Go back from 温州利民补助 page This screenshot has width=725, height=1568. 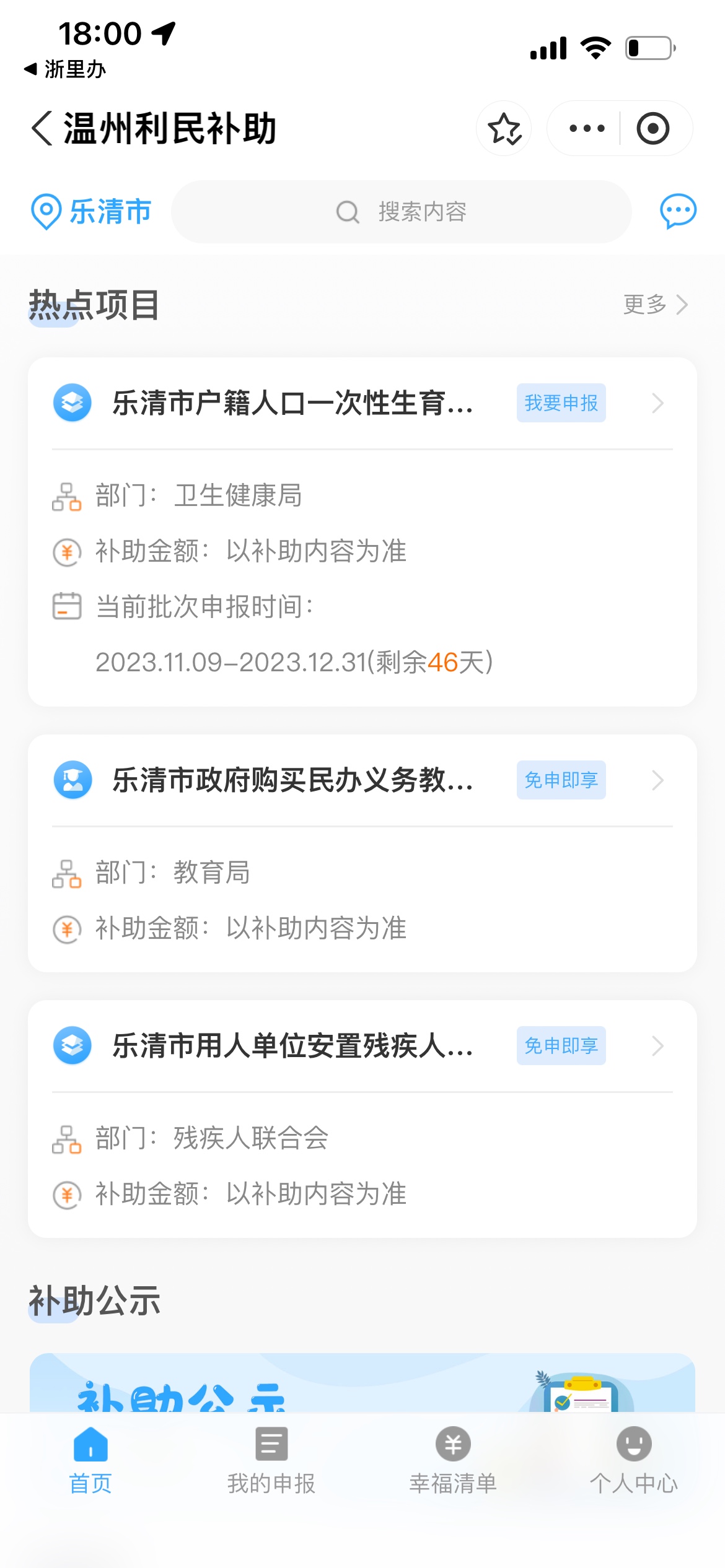pos(42,129)
